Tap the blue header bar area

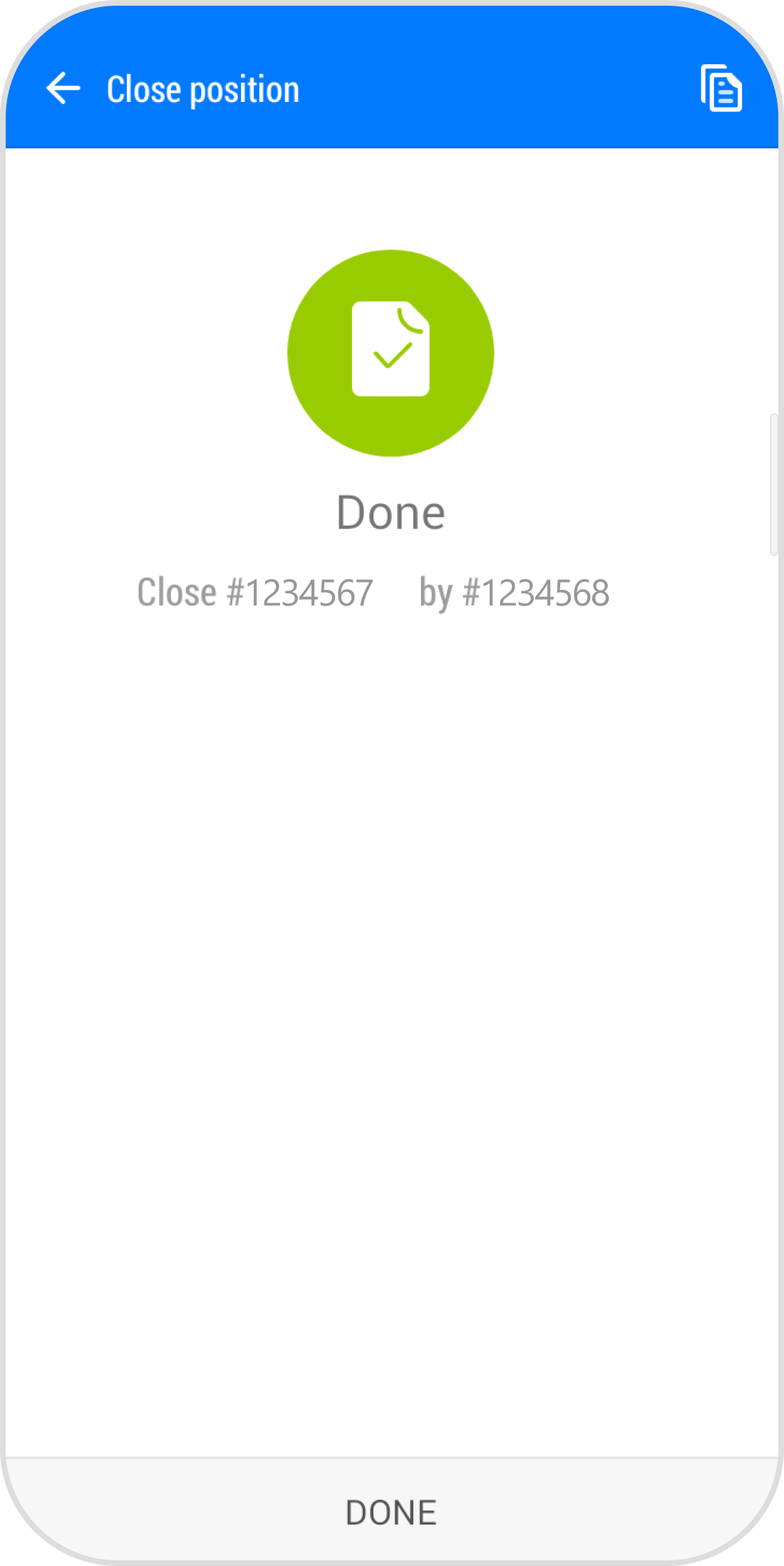click(x=392, y=88)
